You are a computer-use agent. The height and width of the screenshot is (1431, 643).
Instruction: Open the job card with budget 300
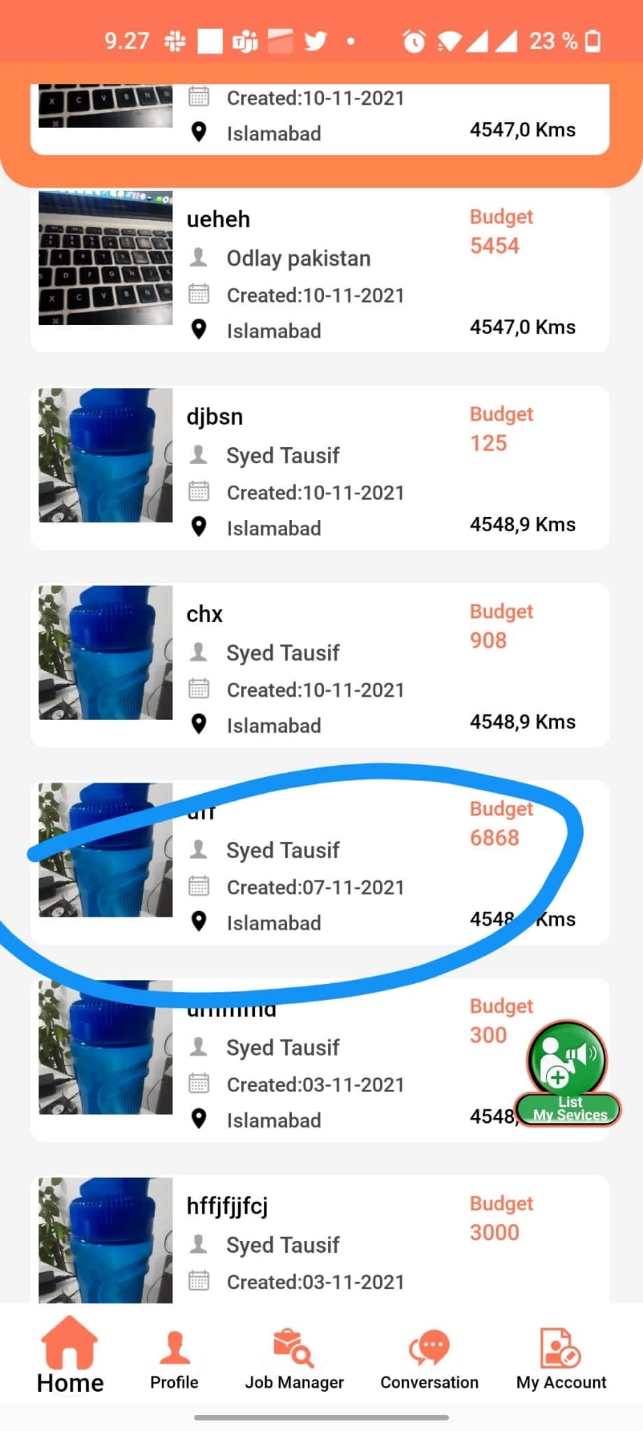pos(300,1060)
